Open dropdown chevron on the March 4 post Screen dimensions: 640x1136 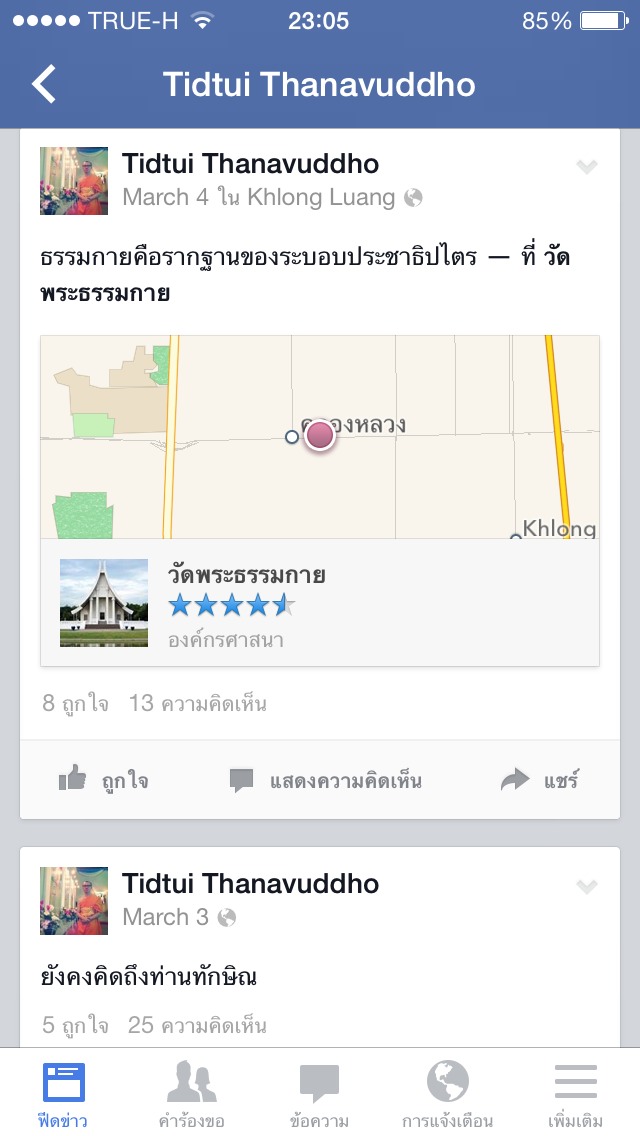tap(587, 167)
